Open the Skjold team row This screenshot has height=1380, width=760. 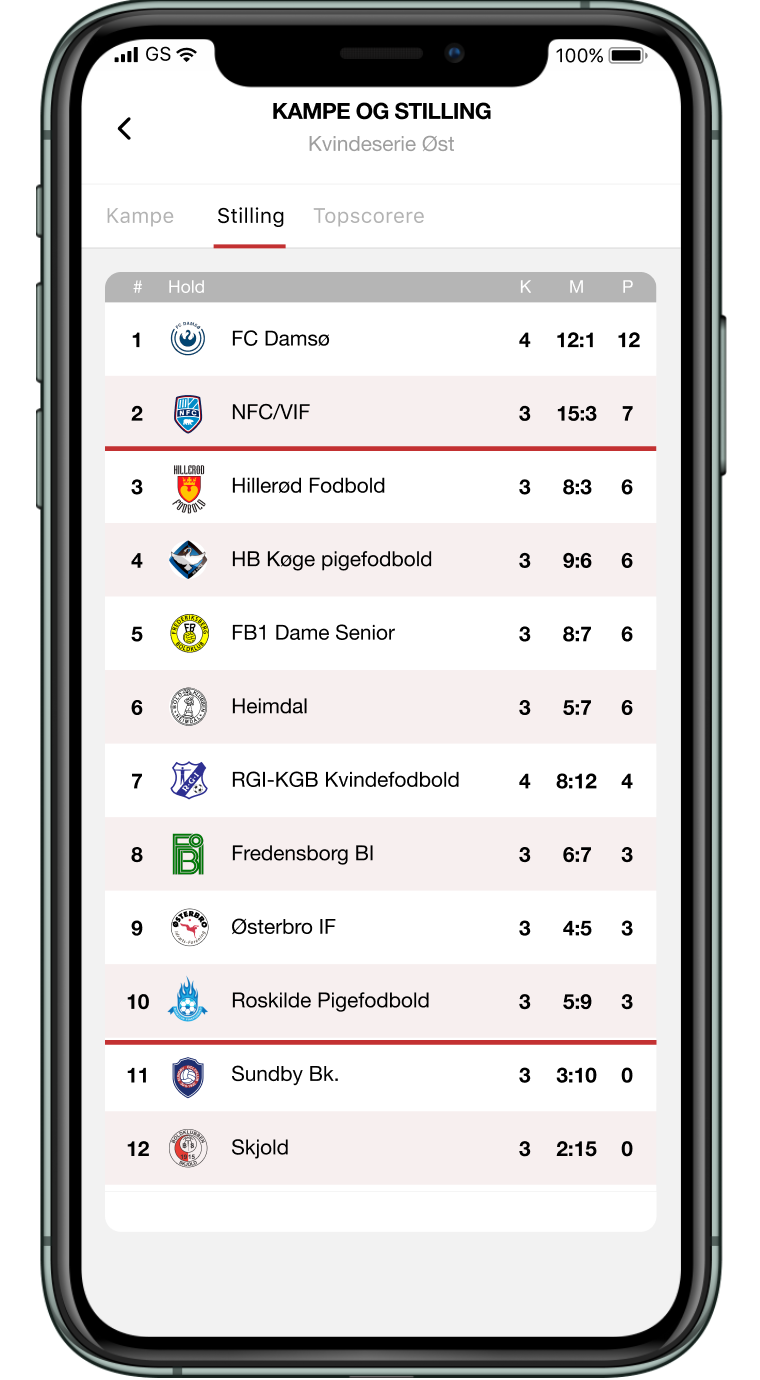pos(380,1149)
